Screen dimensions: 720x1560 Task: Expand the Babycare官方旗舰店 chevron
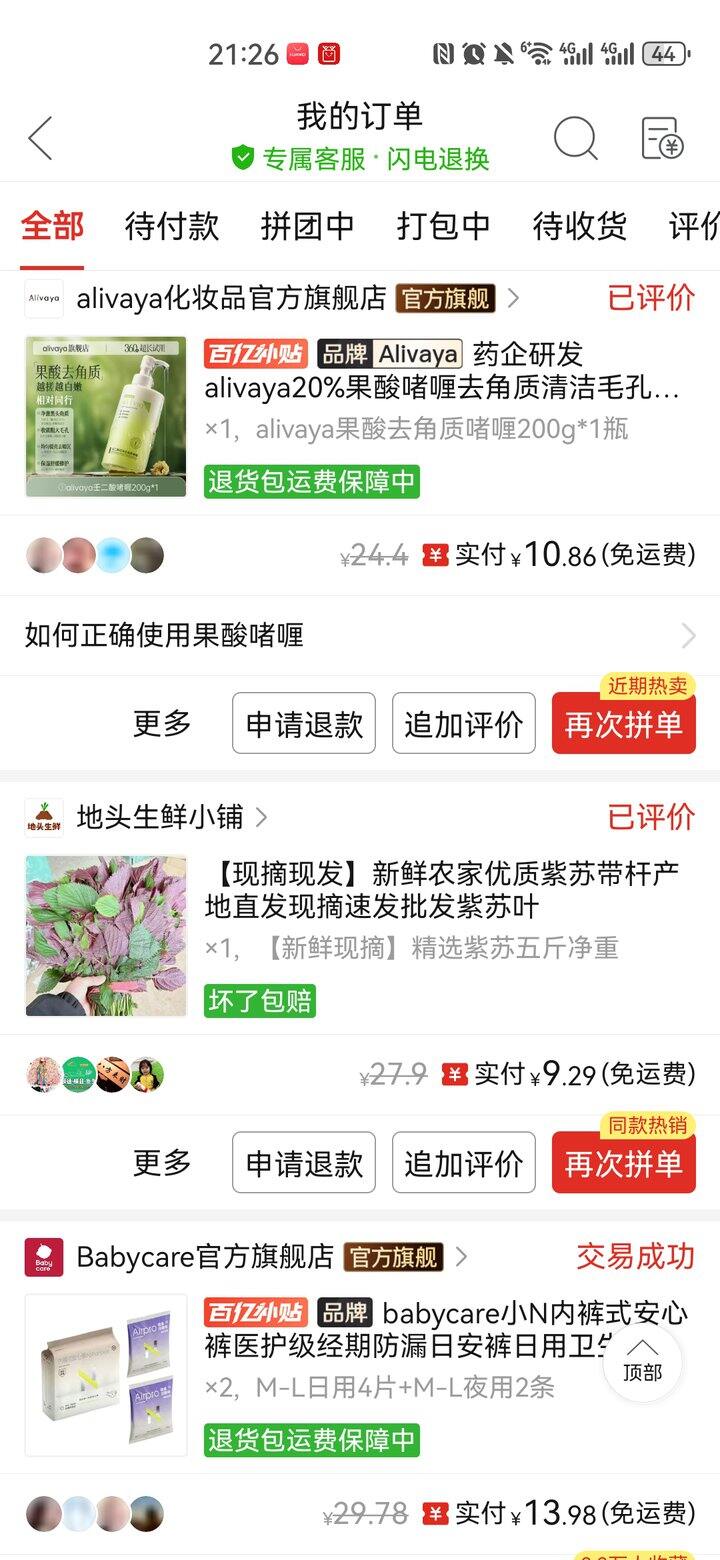pos(462,1256)
